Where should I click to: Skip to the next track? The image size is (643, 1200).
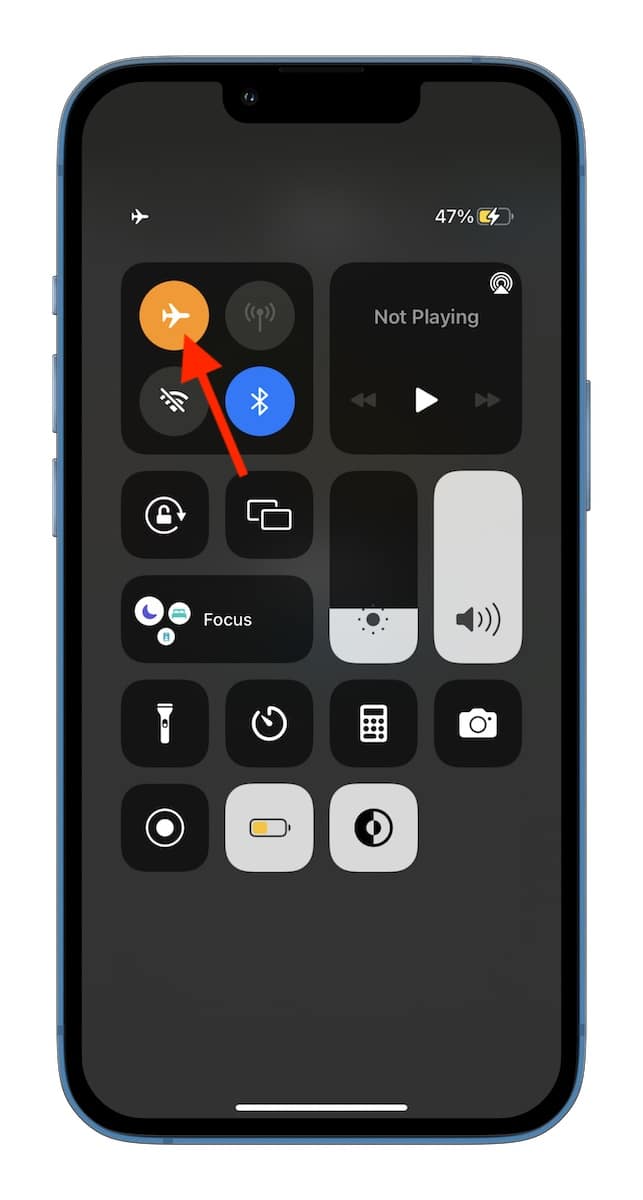[x=487, y=400]
